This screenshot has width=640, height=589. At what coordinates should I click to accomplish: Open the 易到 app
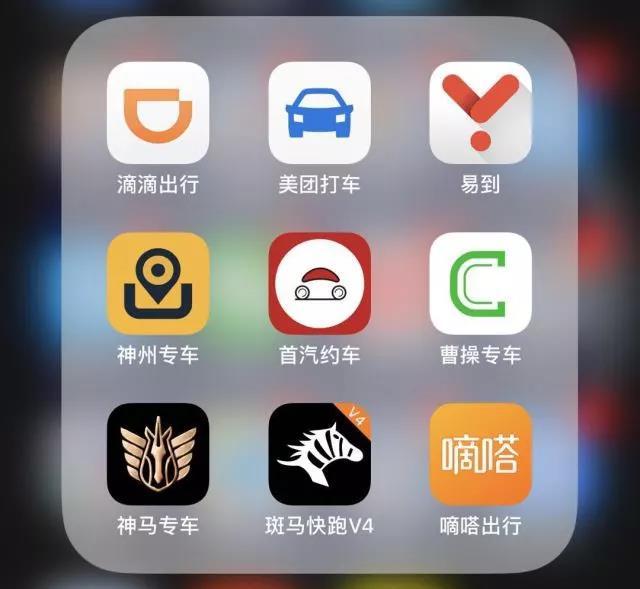480,112
